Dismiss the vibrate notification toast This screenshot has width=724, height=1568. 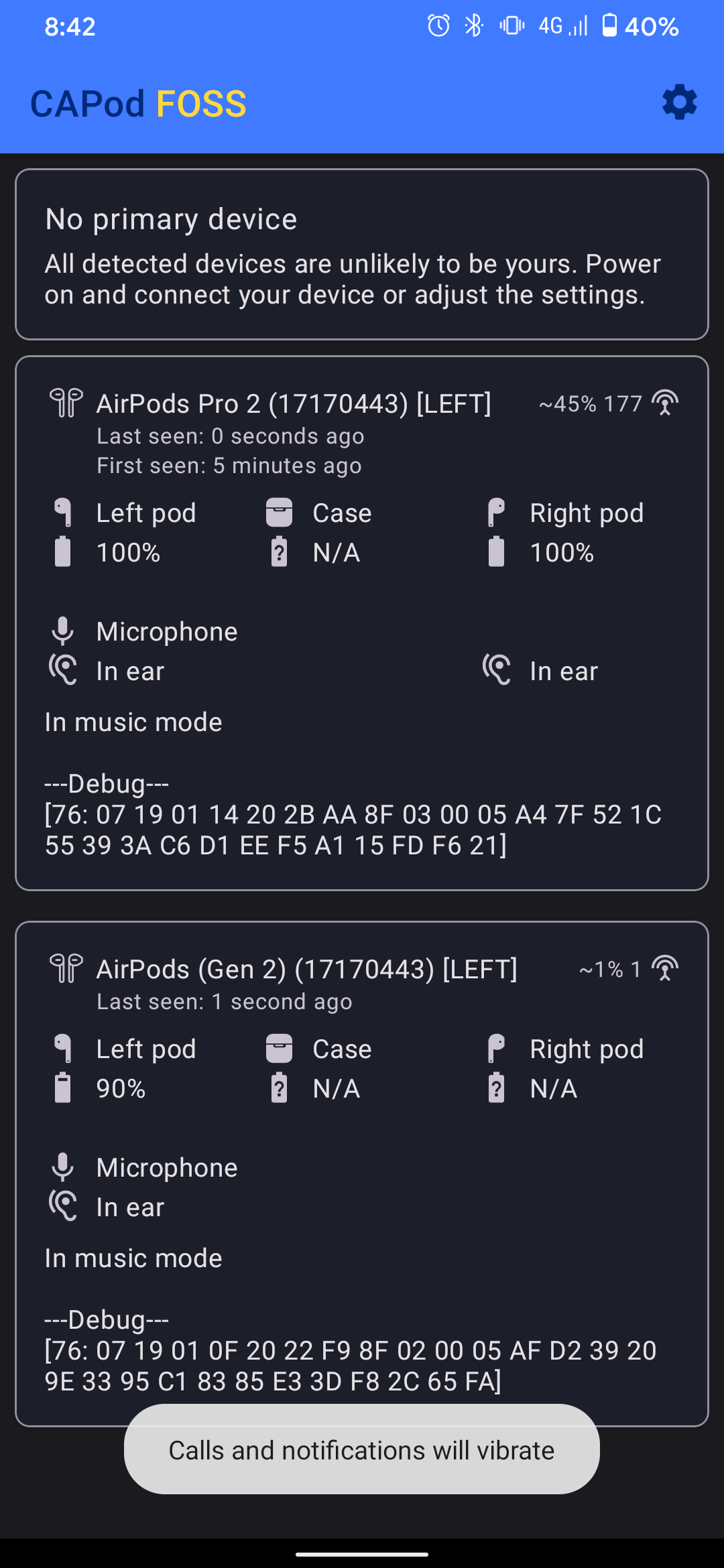362,1449
